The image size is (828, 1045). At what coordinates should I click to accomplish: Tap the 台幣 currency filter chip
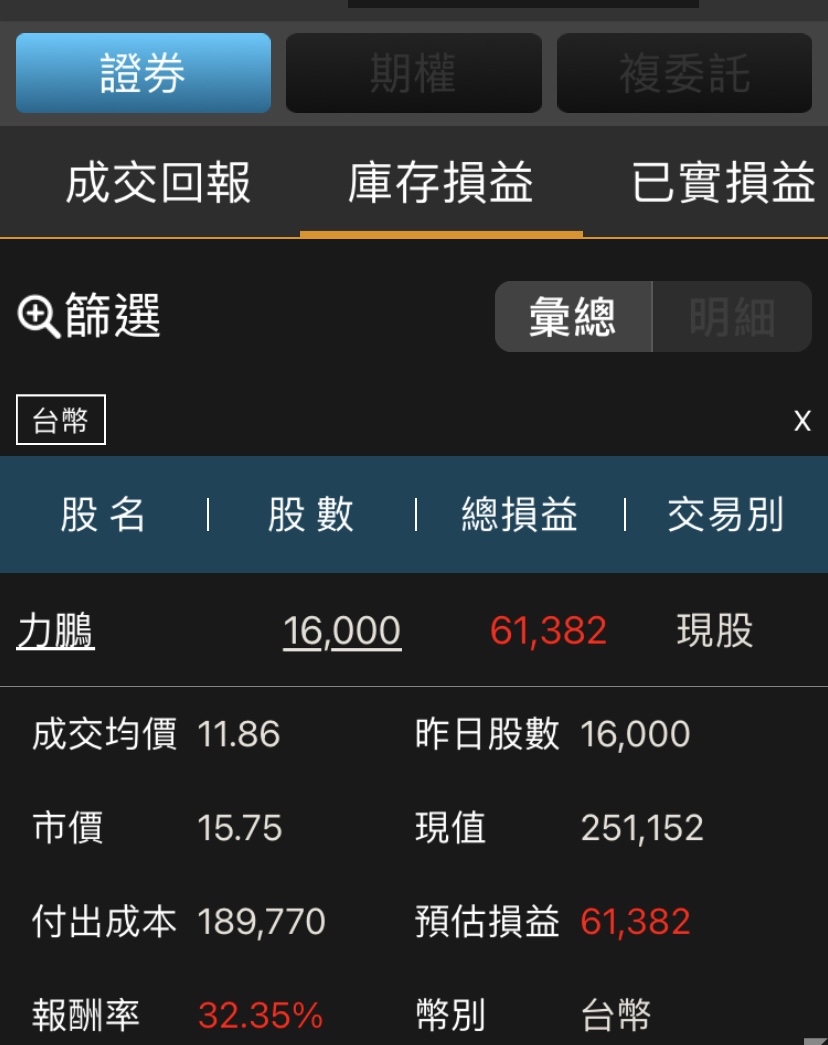[61, 420]
